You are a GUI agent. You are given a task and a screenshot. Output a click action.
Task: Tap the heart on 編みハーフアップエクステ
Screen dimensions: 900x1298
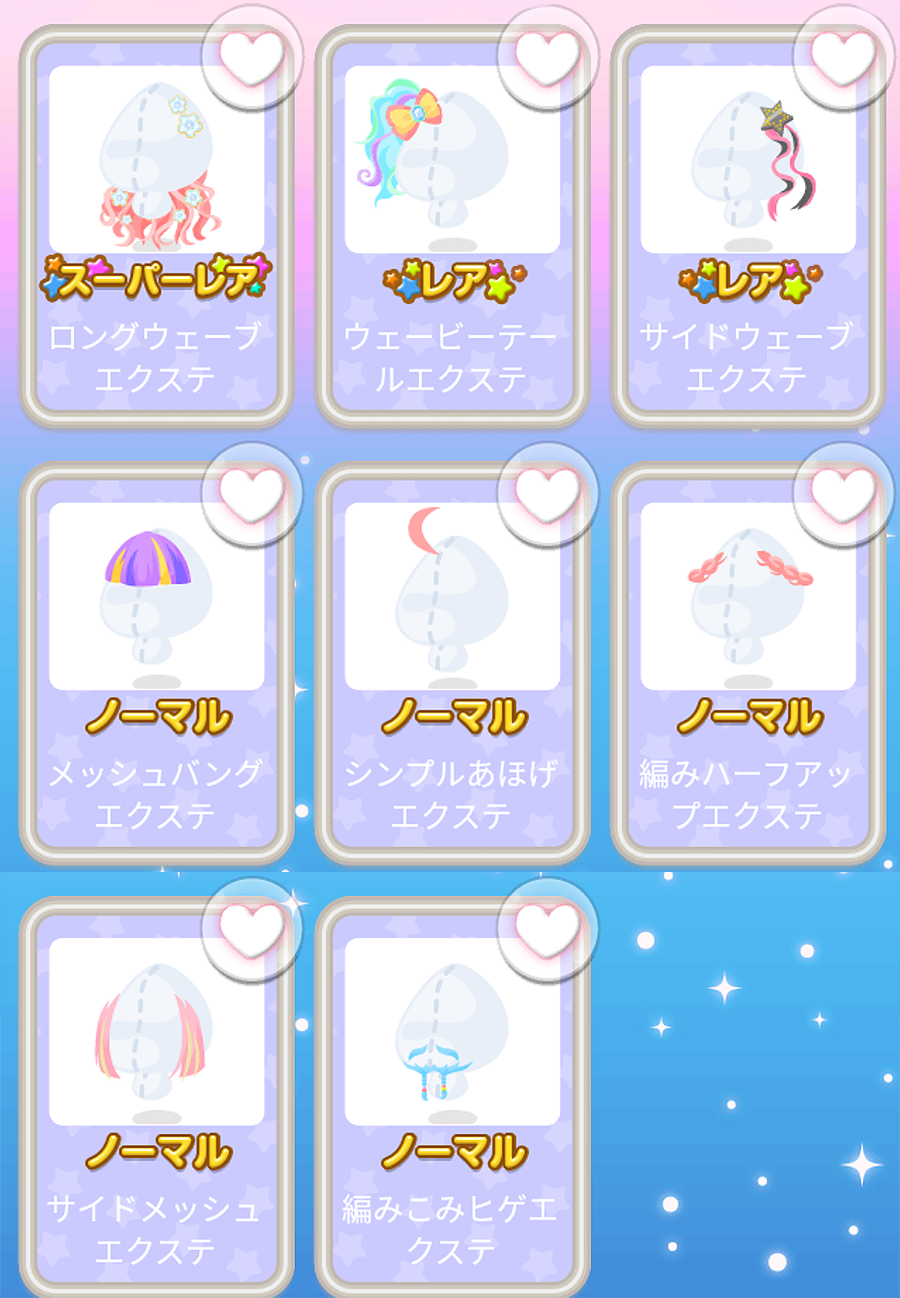842,494
